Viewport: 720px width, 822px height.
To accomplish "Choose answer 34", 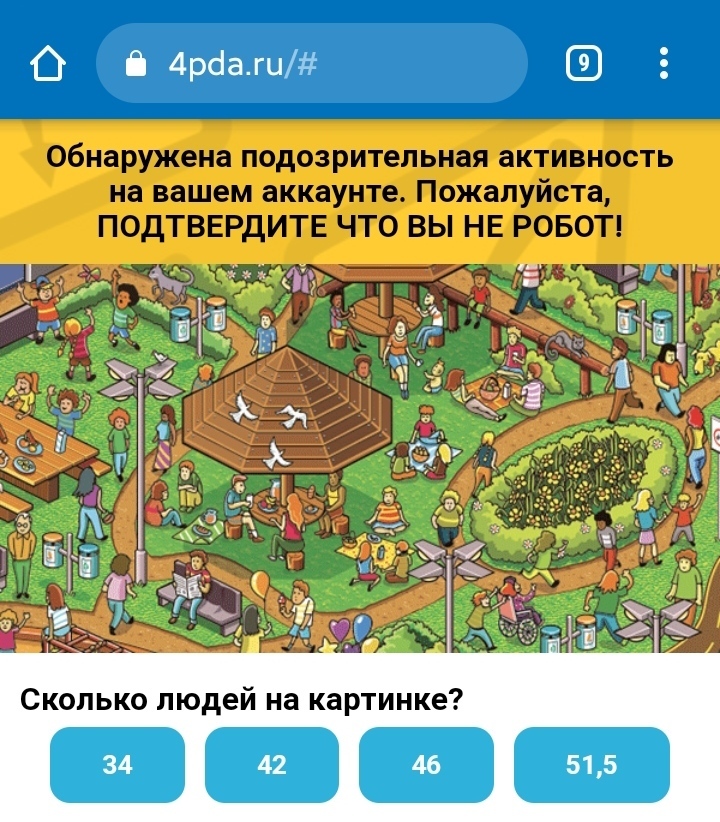I will 117,765.
